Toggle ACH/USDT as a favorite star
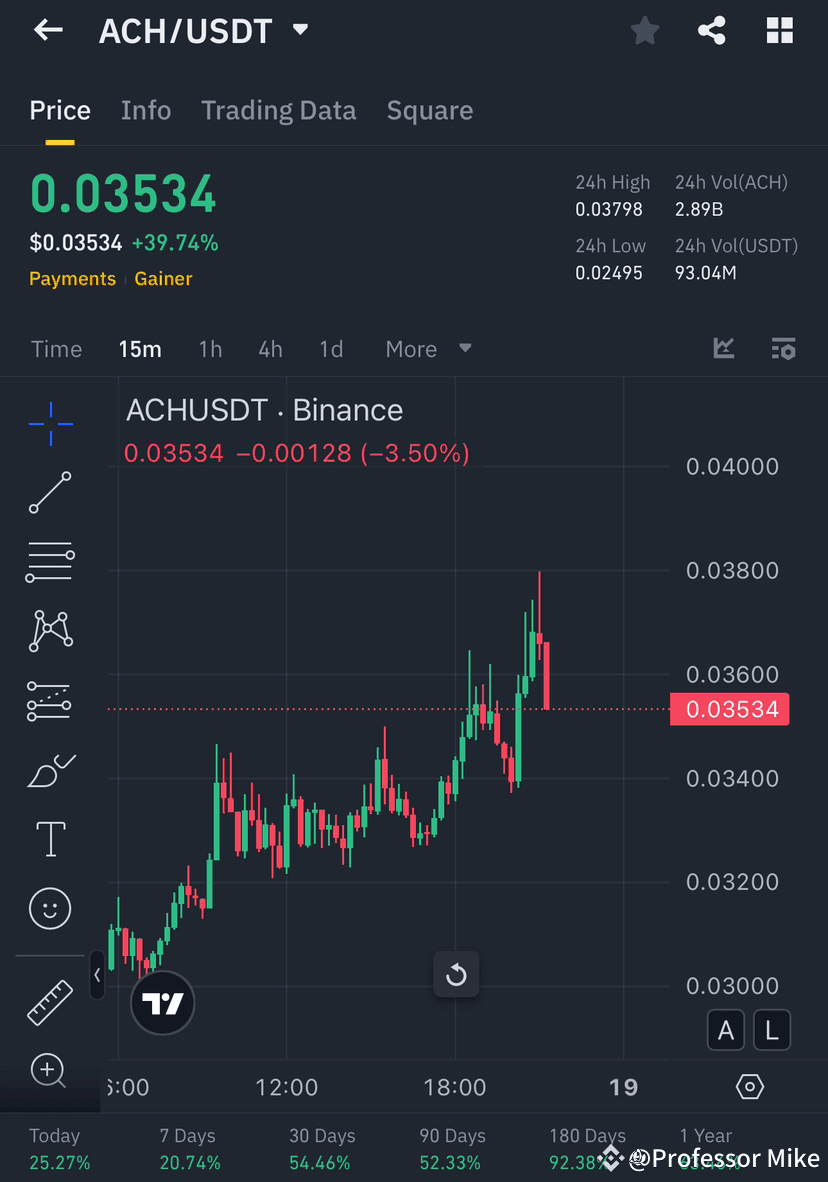The height and width of the screenshot is (1182, 828). (644, 30)
